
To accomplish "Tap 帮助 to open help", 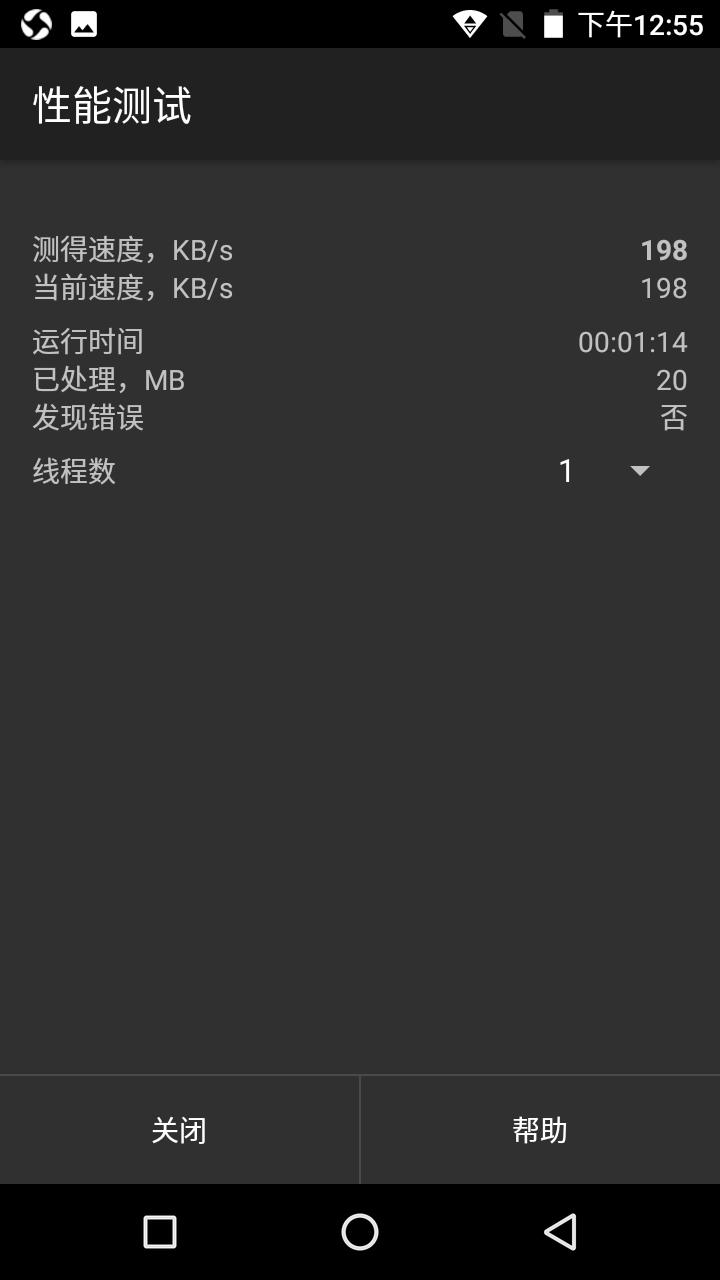I will pyautogui.click(x=539, y=1129).
